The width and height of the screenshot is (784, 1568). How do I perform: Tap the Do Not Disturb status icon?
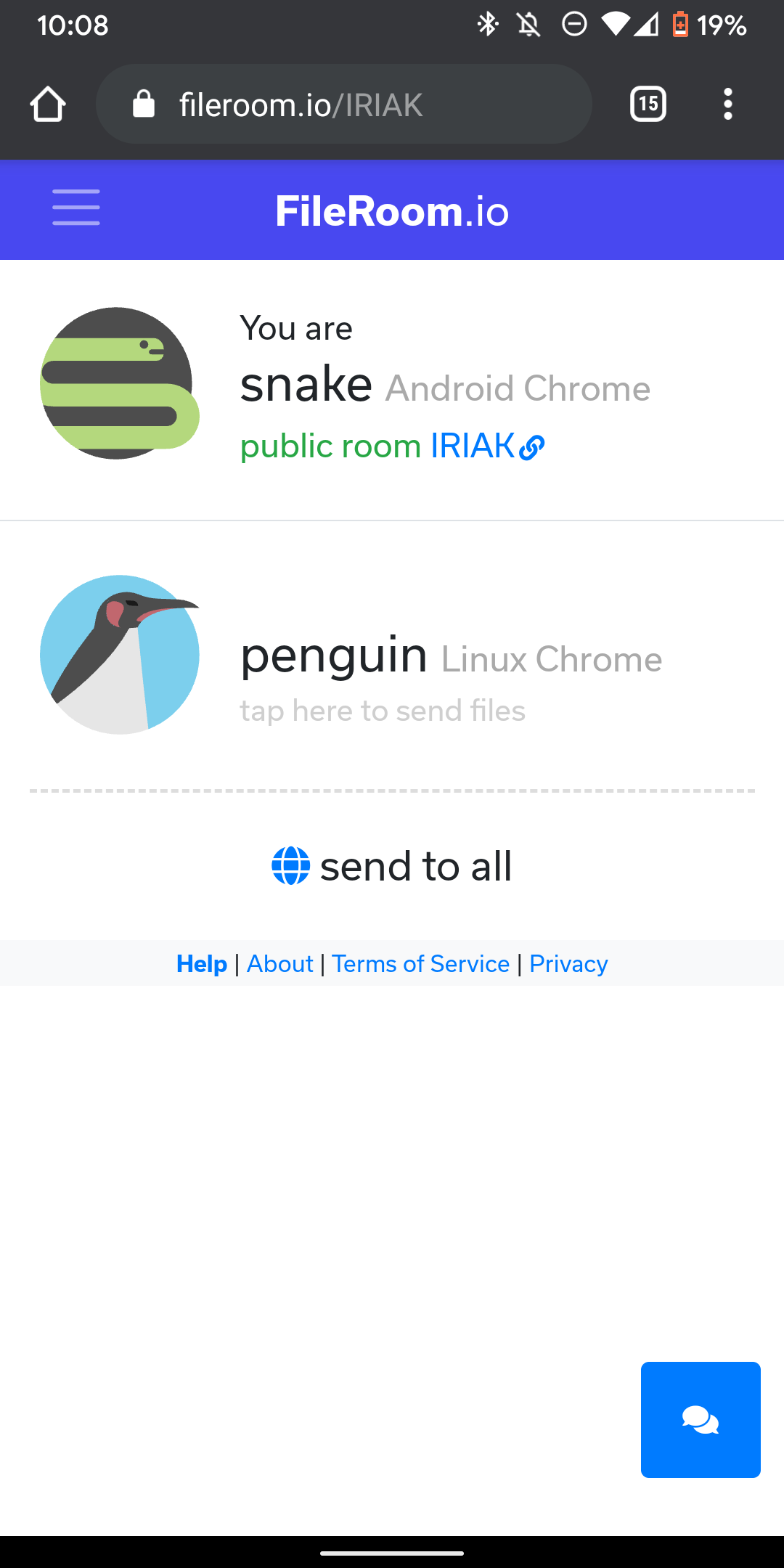click(x=574, y=25)
